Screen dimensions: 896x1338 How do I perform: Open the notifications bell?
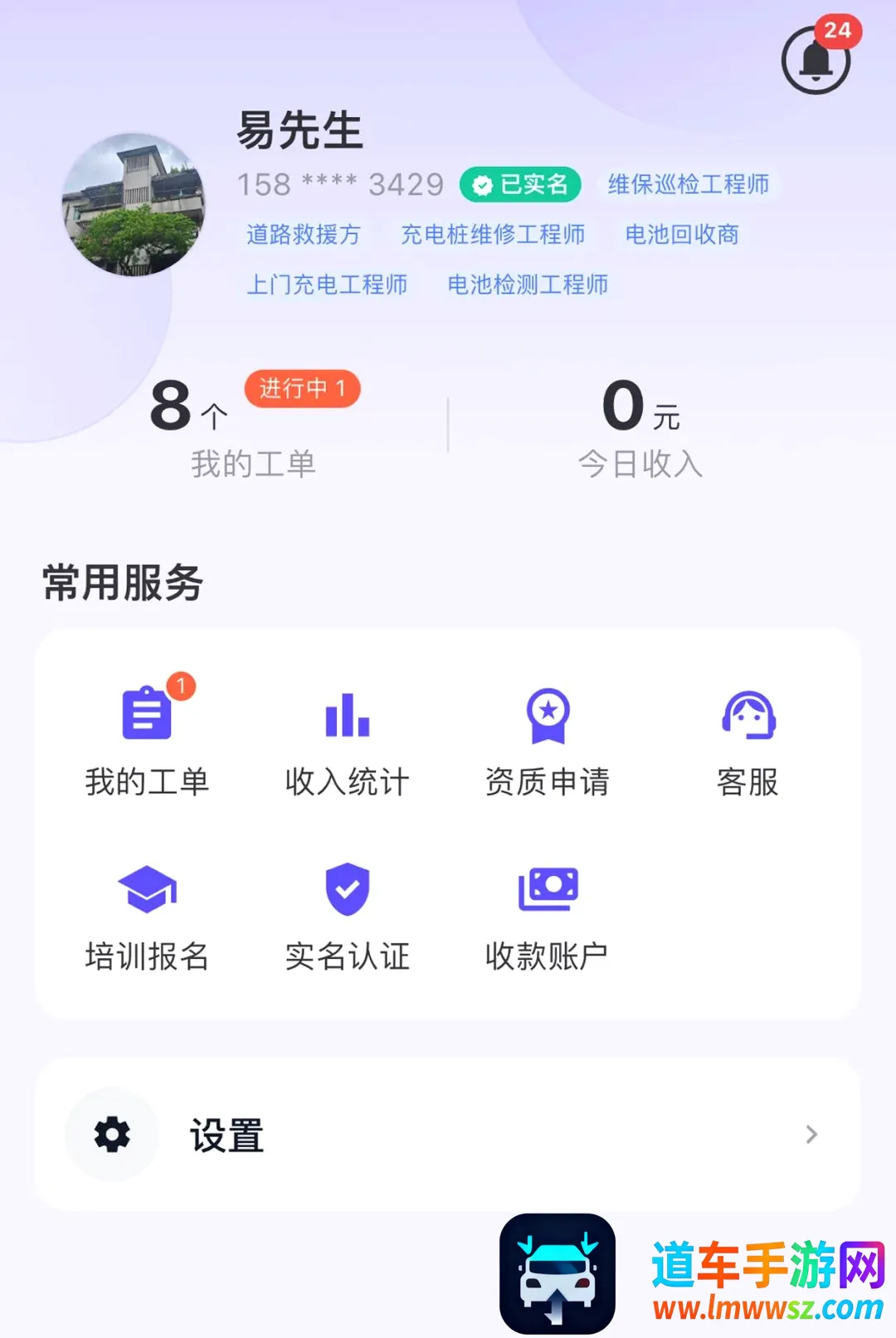(816, 59)
